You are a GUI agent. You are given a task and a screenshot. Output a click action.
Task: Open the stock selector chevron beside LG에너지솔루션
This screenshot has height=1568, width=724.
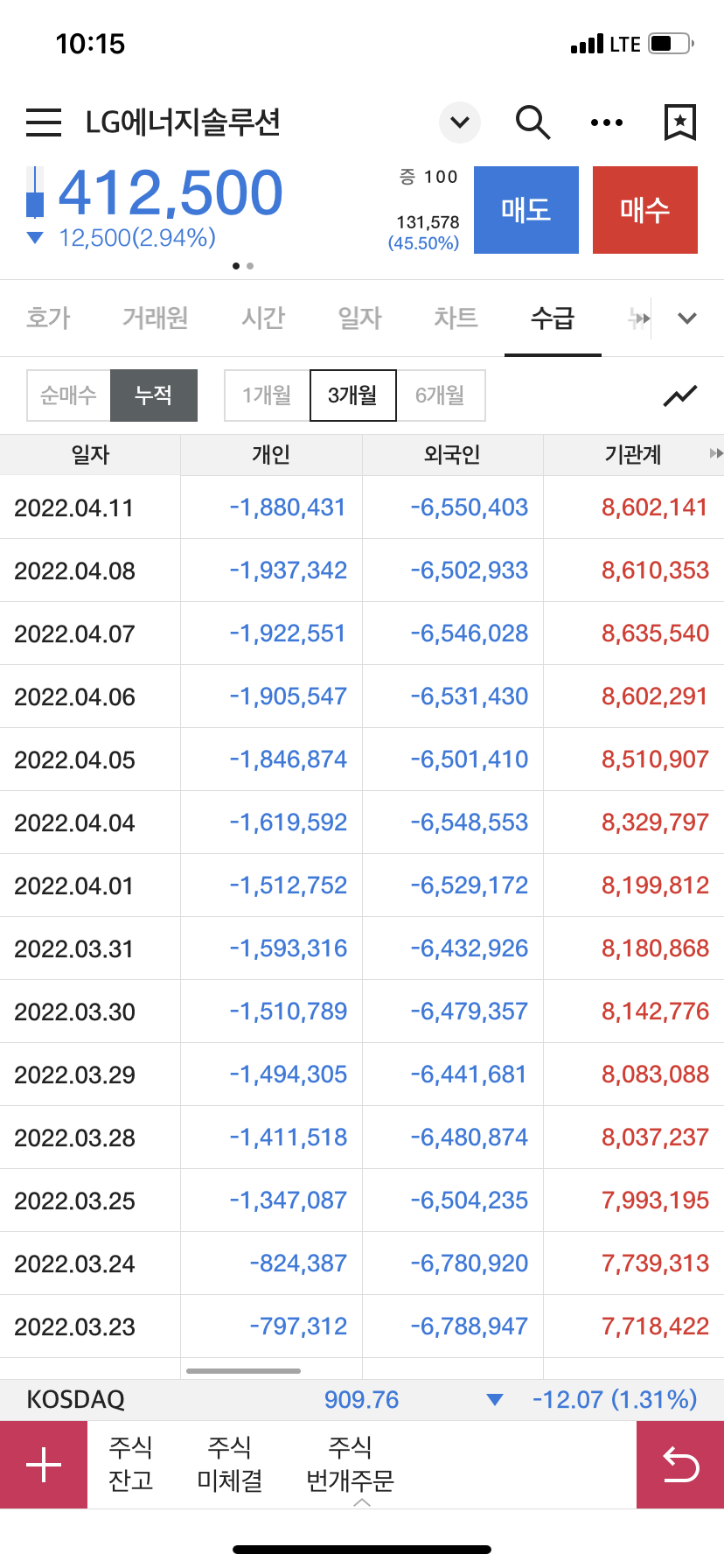pyautogui.click(x=459, y=122)
